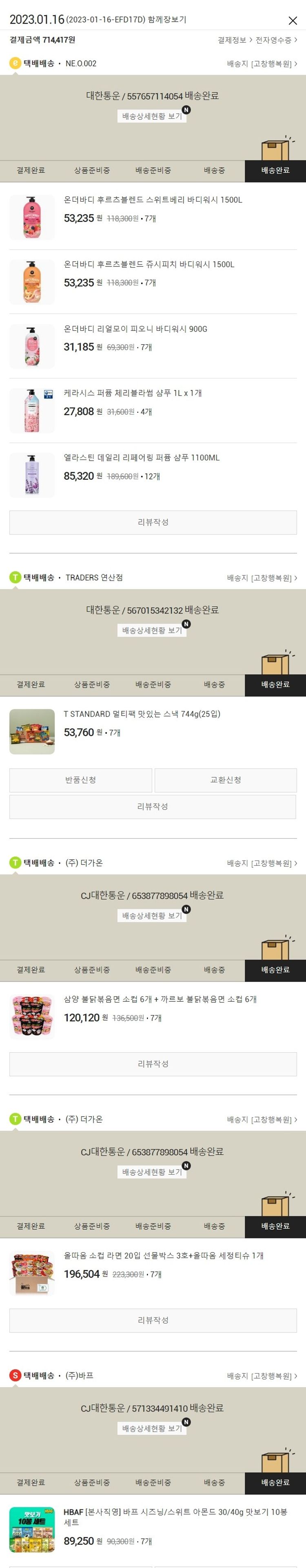Write a review for T STANDARD snack

(153, 807)
